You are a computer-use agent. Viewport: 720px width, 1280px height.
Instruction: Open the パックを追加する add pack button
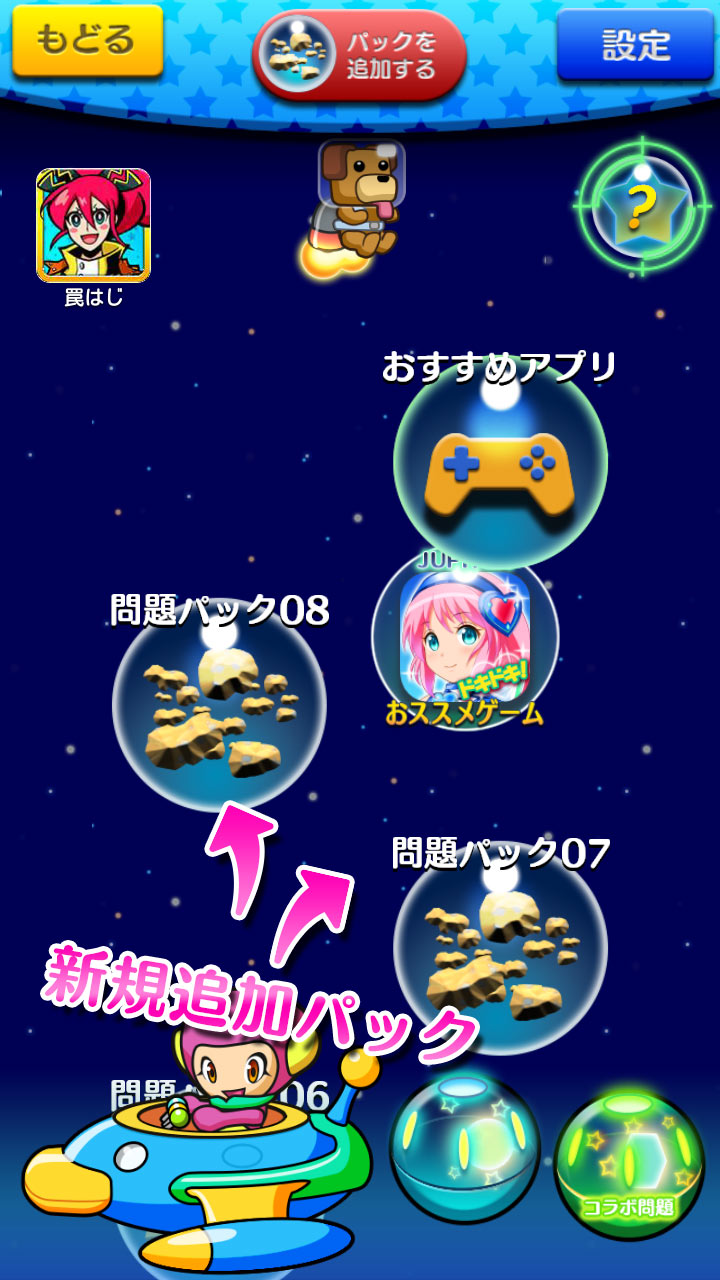pos(360,56)
